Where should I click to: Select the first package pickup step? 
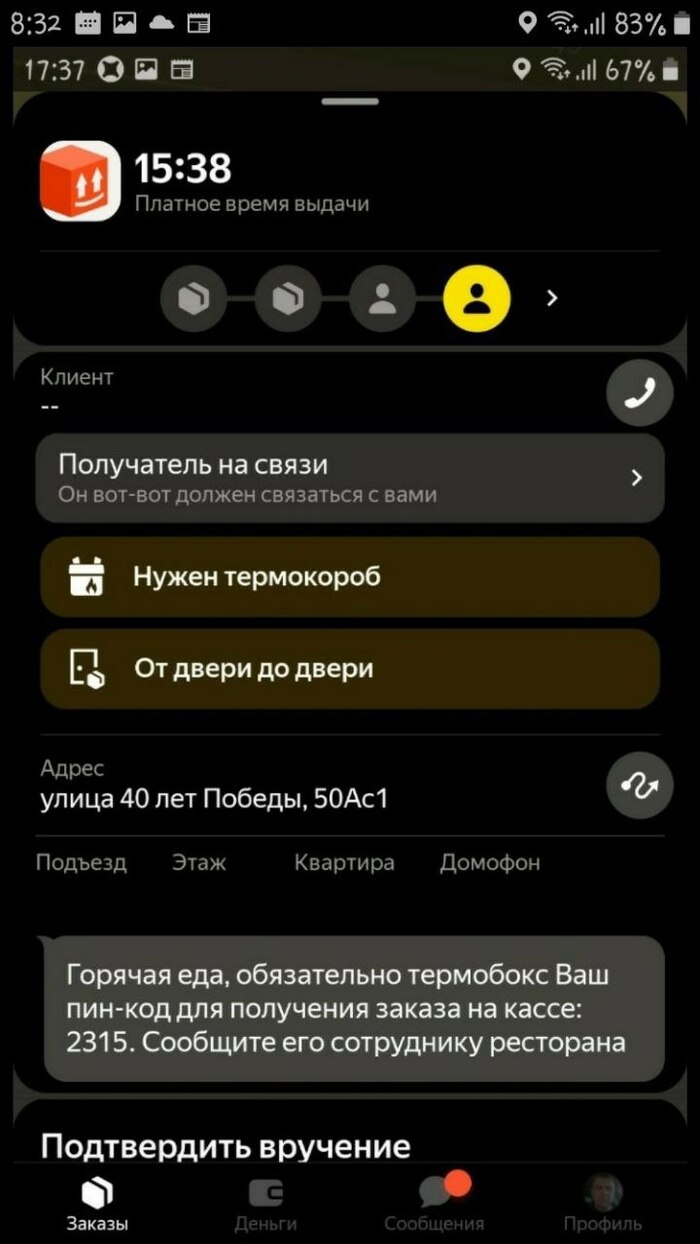(194, 298)
